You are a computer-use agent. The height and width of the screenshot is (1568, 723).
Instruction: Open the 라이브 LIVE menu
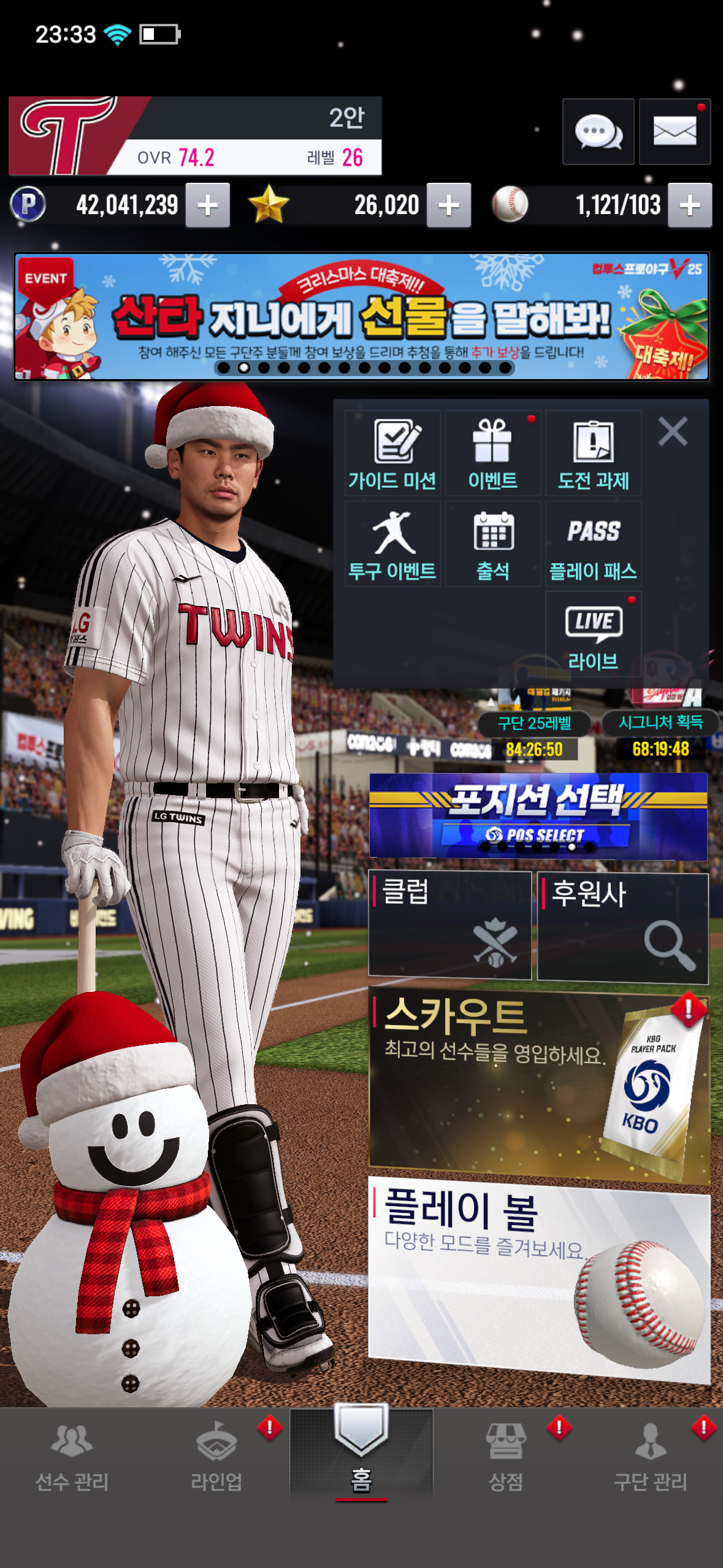click(x=594, y=635)
